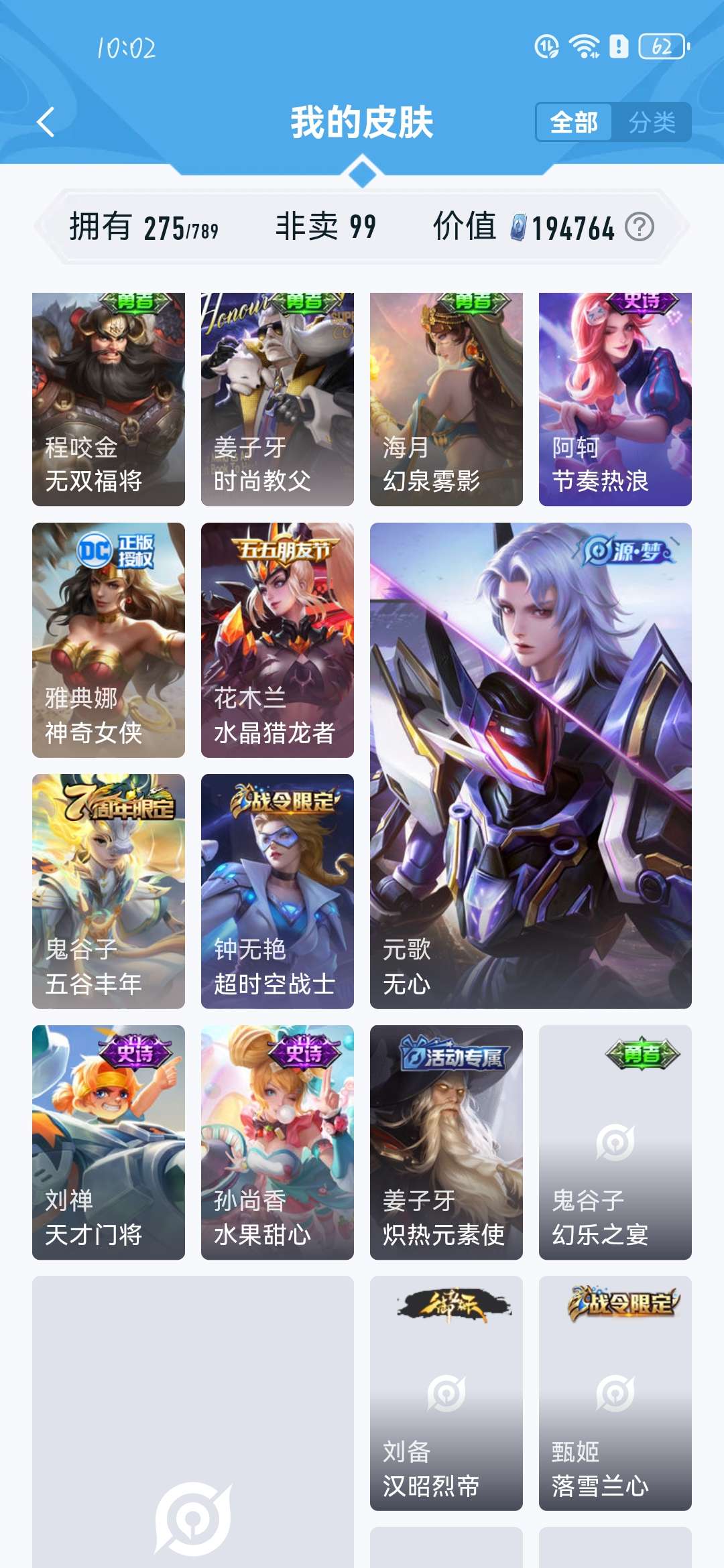This screenshot has height=1568, width=724.
Task: Open 孙尚香 水果甜心 skin card
Action: [278, 1142]
